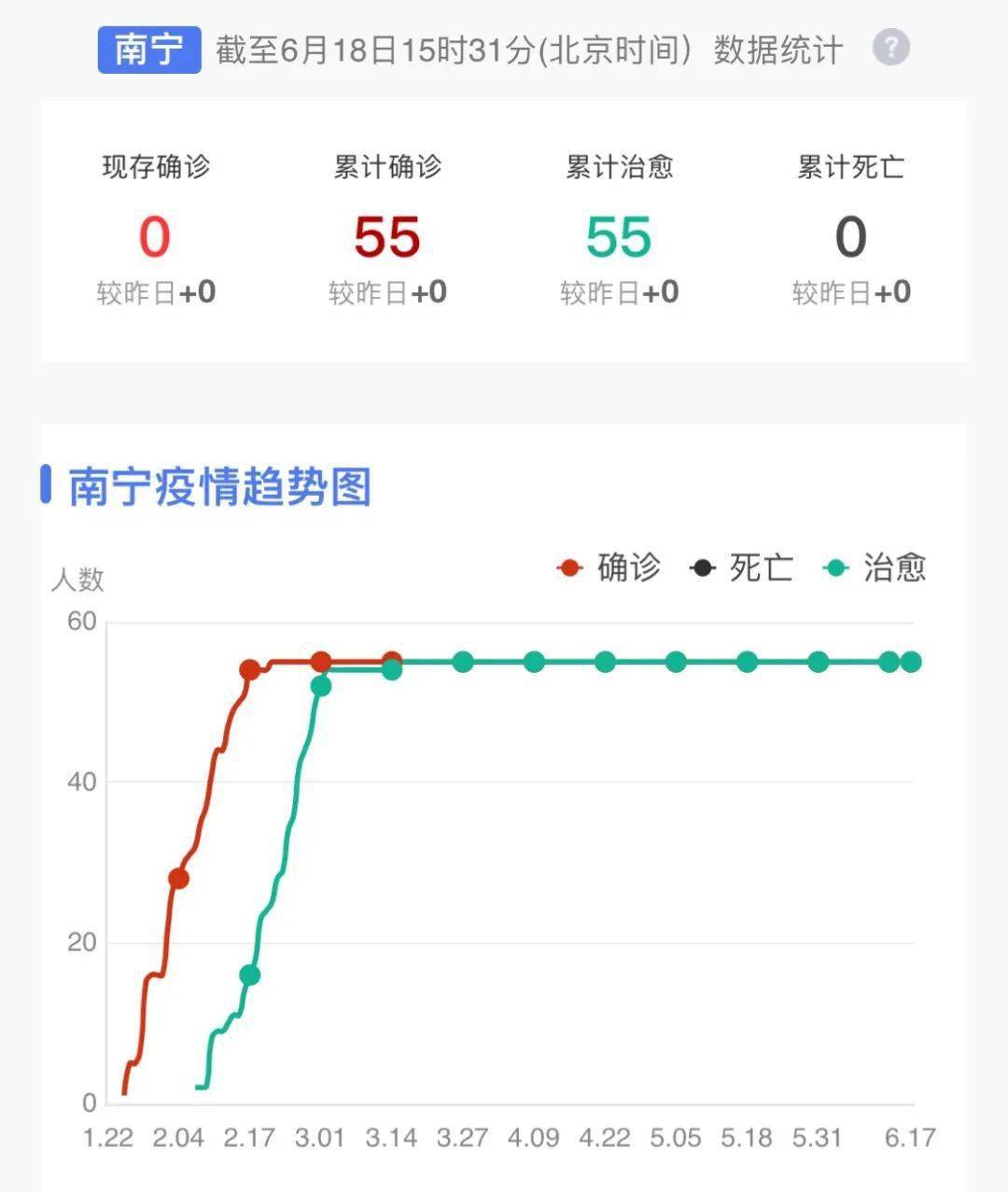Image resolution: width=1008 pixels, height=1192 pixels.
Task: Tap the 南宁 city chip
Action: point(149,49)
